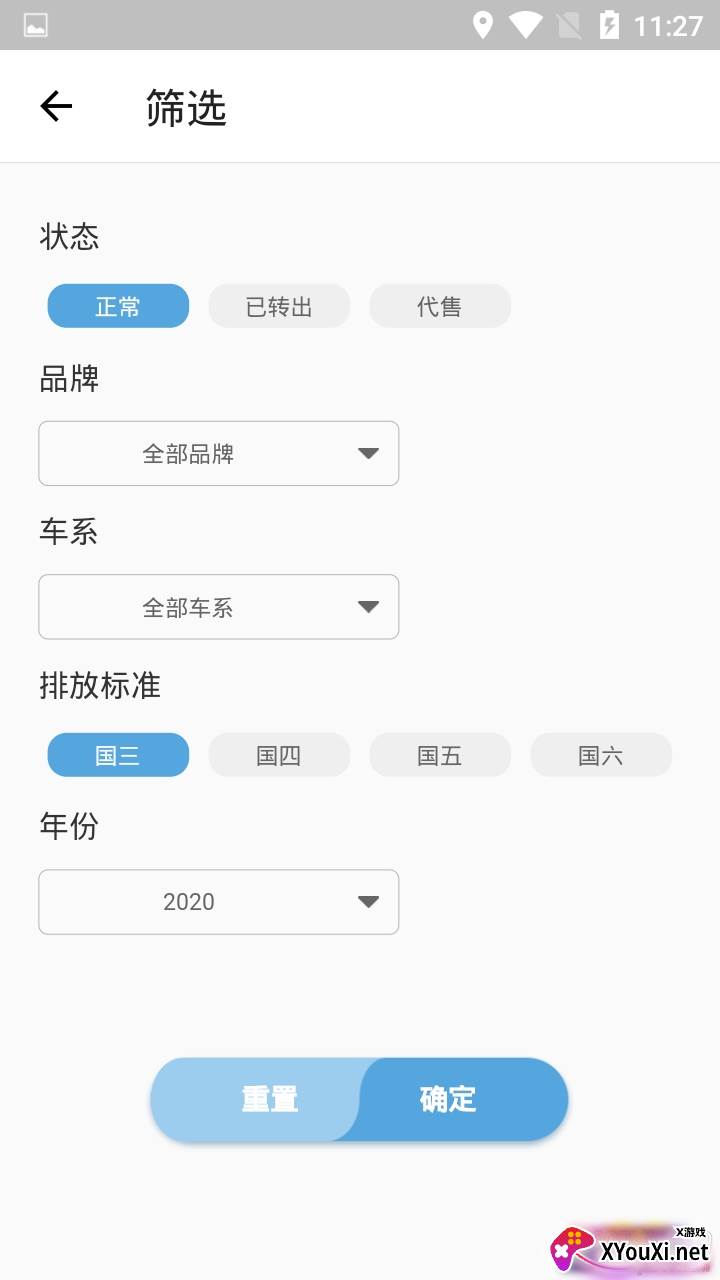Pick the 国五 emission standard
The image size is (720, 1280).
(440, 755)
